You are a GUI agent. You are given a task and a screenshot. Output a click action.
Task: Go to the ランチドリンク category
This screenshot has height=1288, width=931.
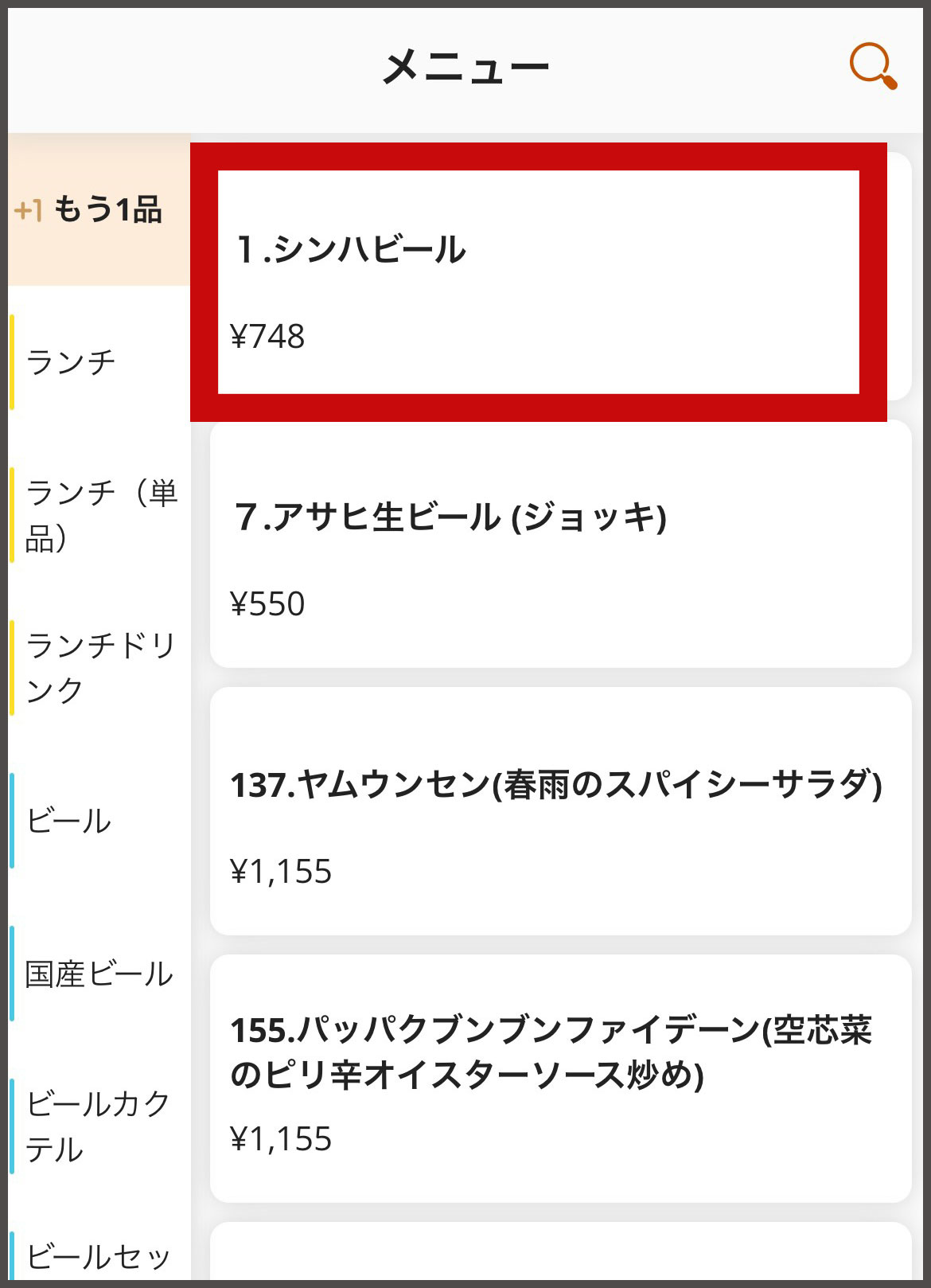point(99,667)
